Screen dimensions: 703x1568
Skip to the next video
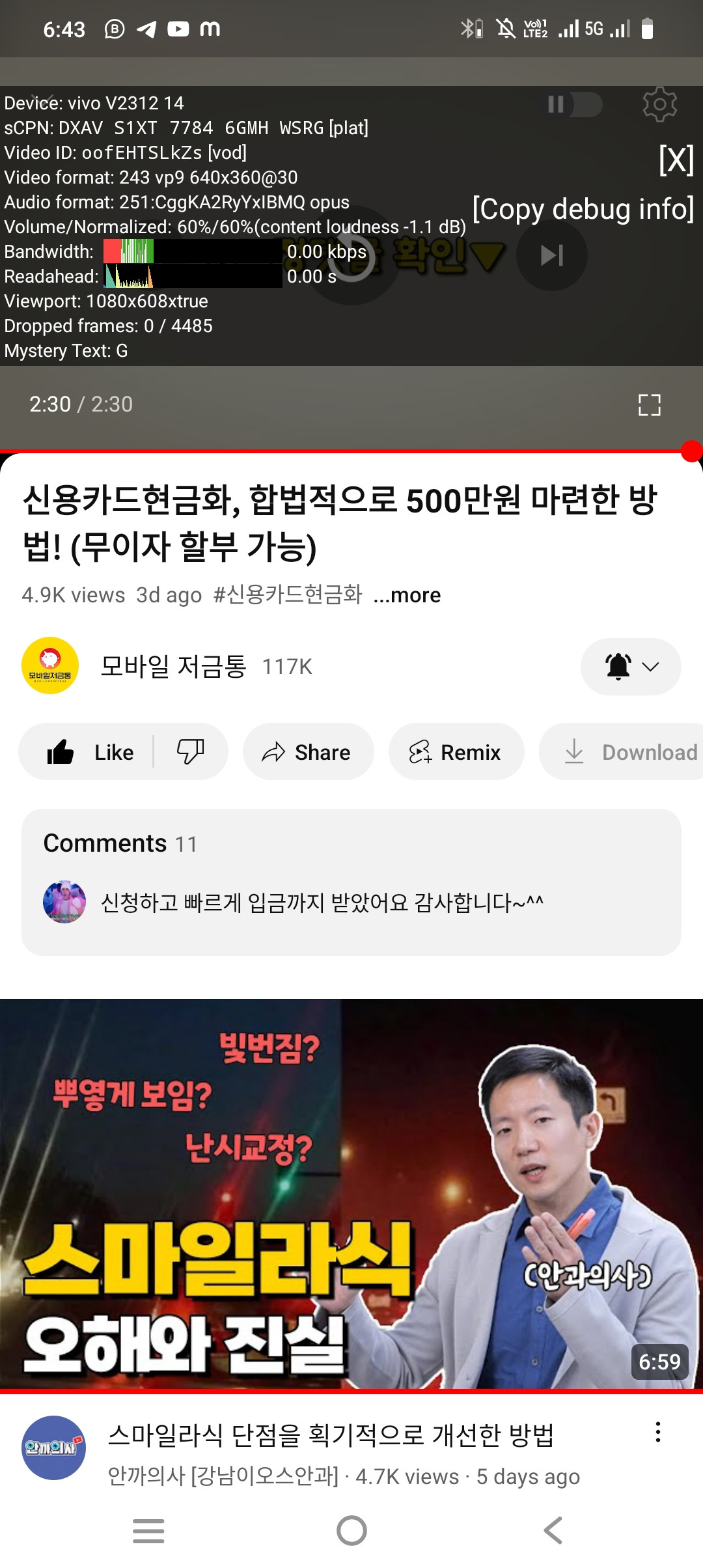tap(551, 255)
